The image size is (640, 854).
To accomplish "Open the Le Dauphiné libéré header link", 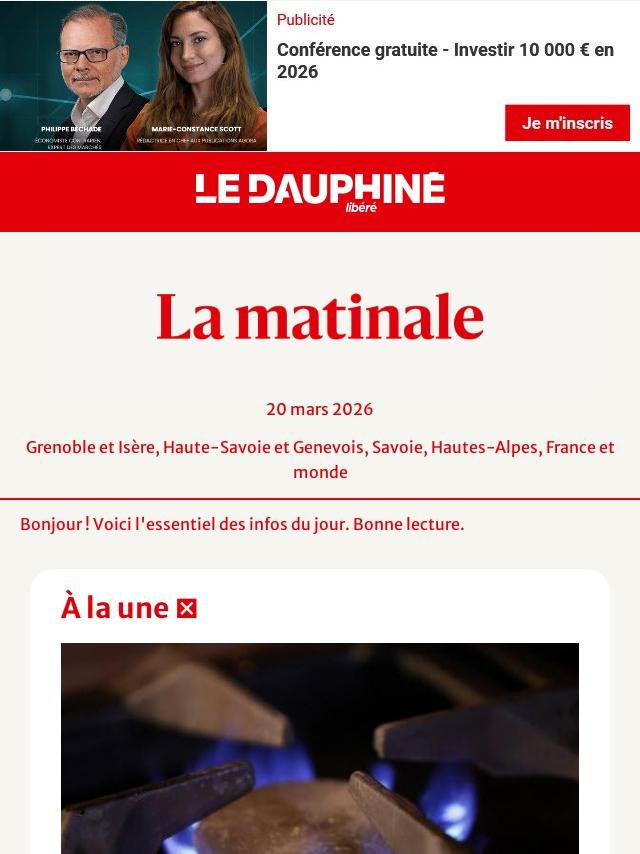I will tap(320, 192).
